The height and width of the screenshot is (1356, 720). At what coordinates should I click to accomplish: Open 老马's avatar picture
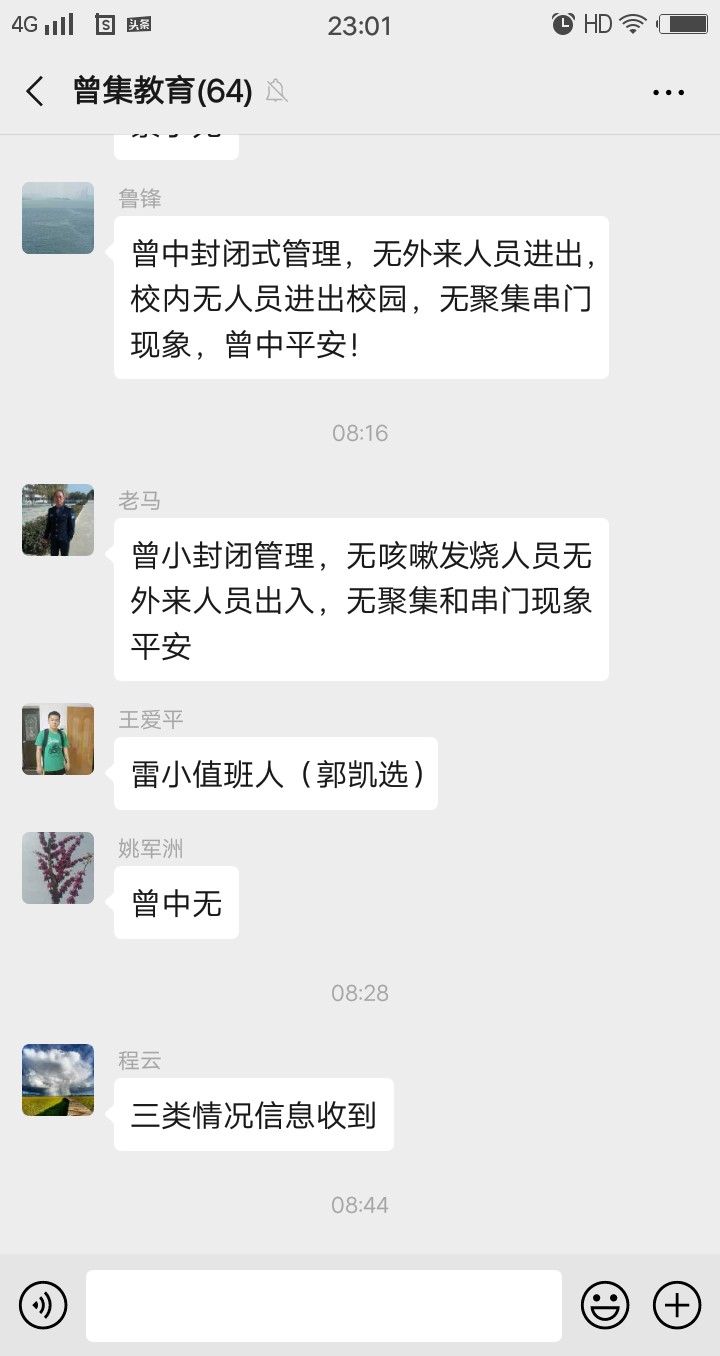pos(57,520)
